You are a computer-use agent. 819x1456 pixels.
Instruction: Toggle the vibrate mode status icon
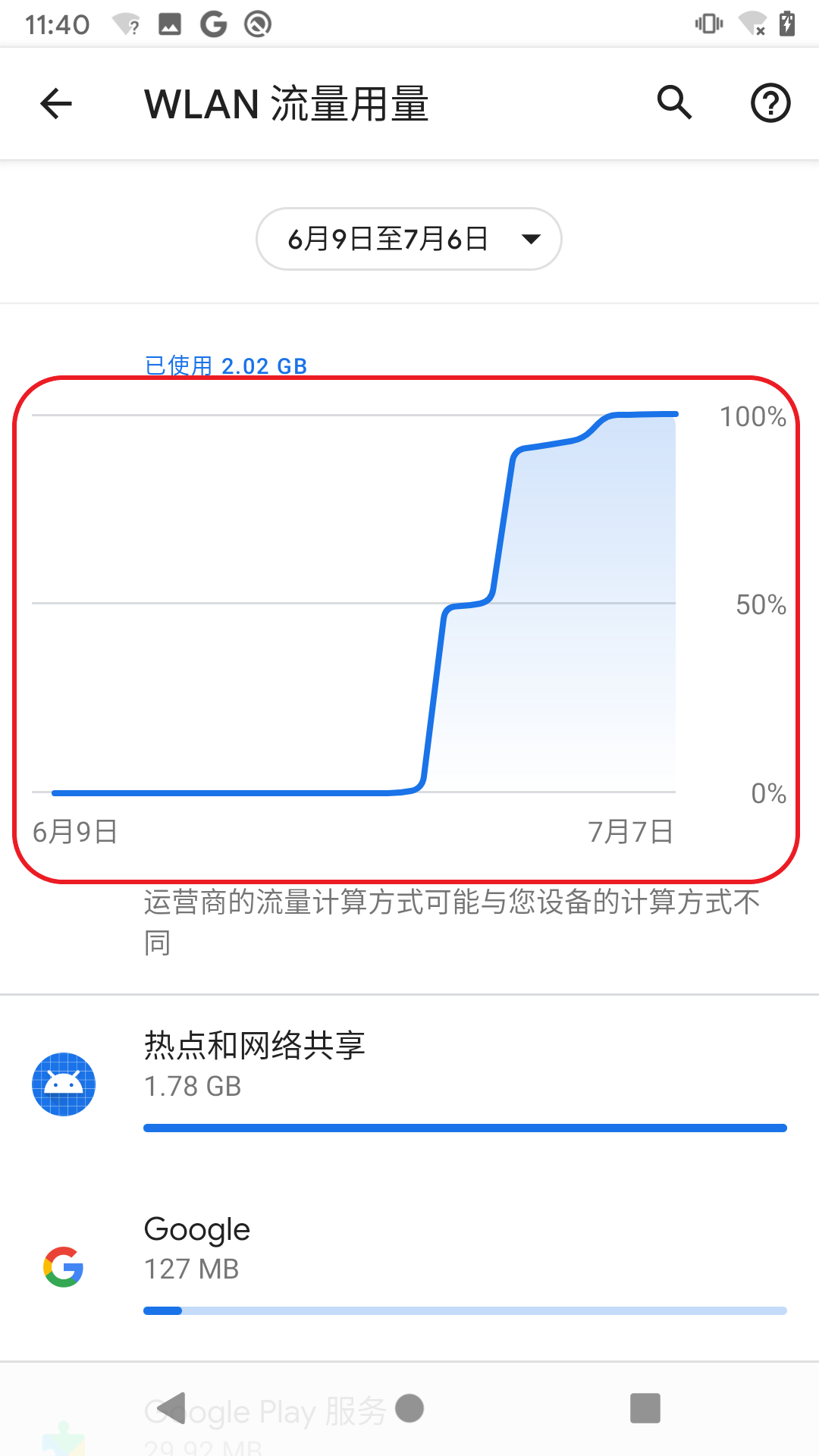[x=707, y=24]
